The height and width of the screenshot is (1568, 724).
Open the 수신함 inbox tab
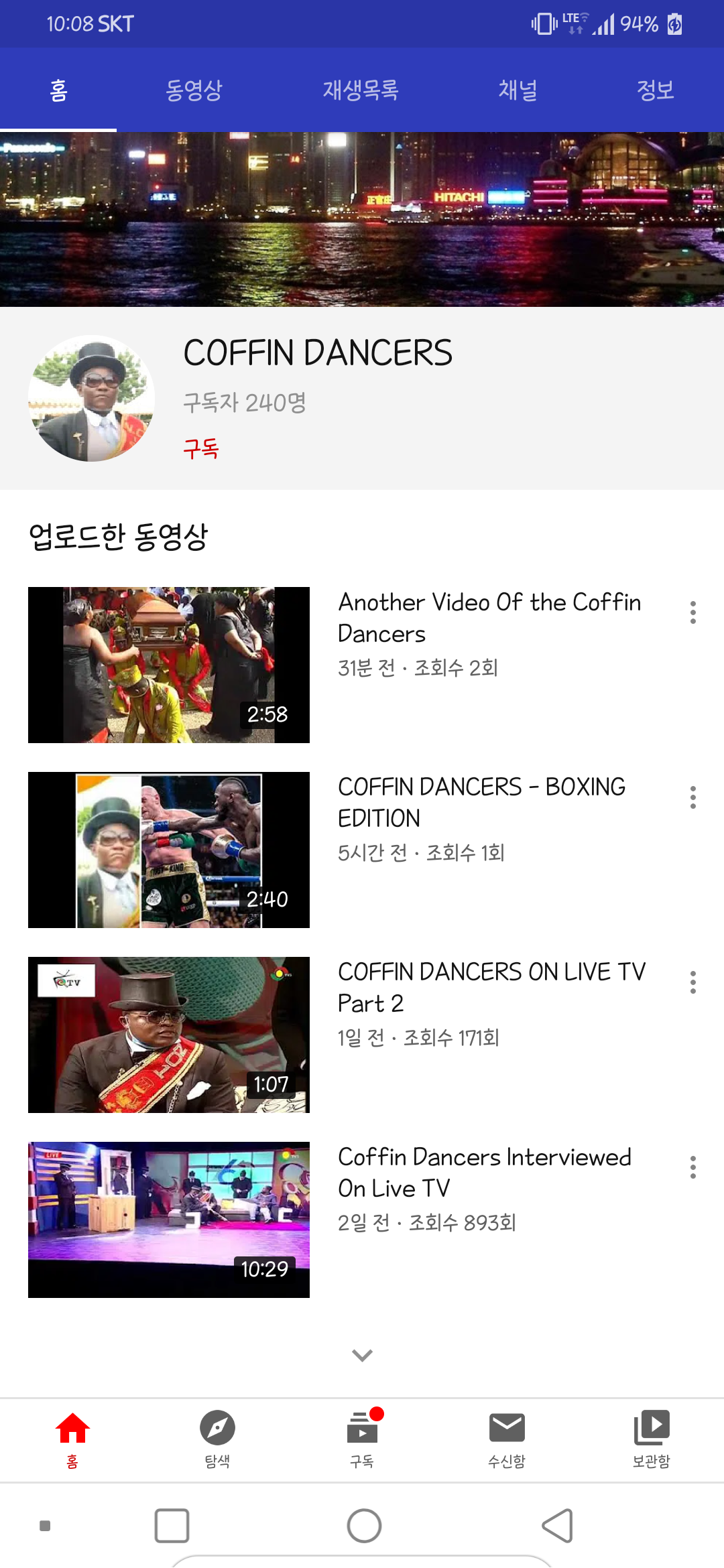pyautogui.click(x=507, y=1439)
